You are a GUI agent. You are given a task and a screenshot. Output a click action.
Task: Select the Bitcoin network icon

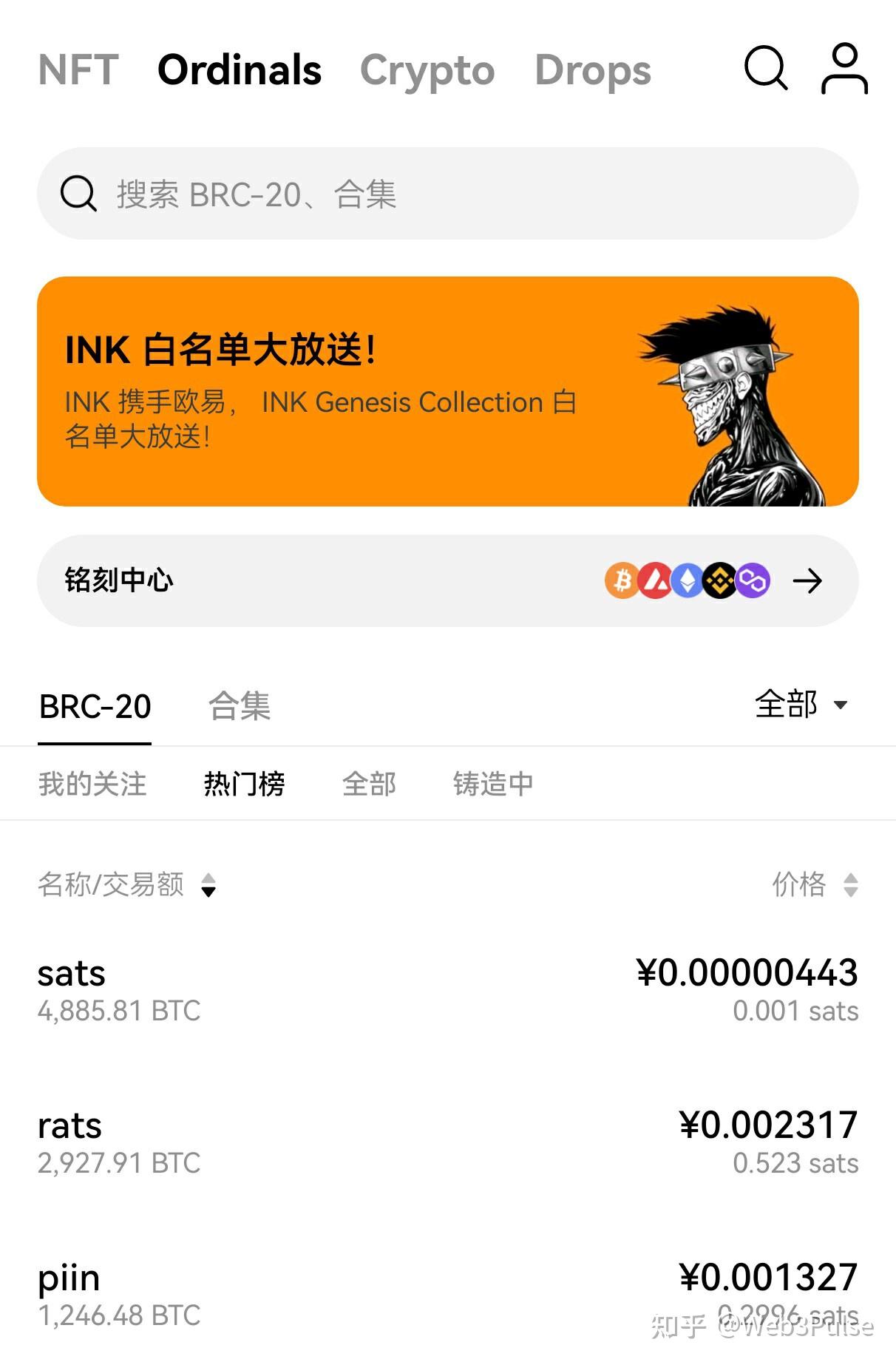pos(621,581)
